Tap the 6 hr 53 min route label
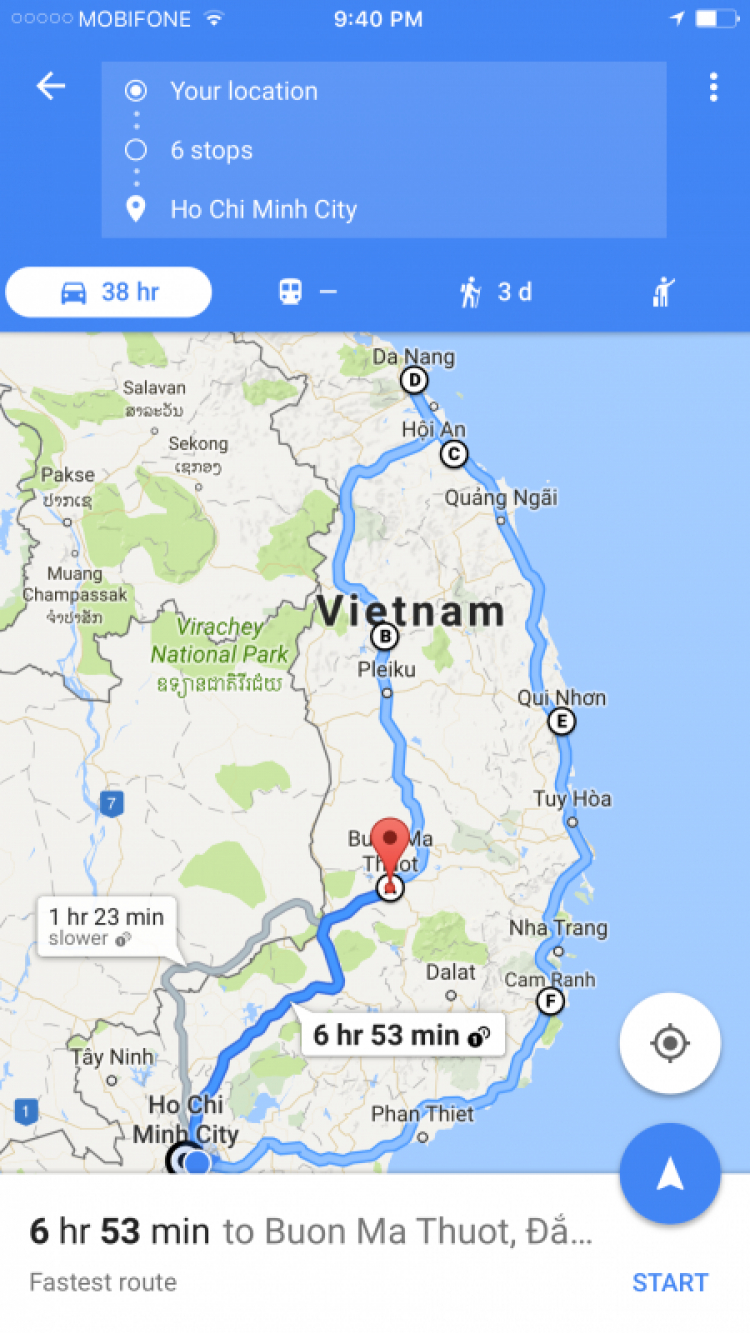The height and width of the screenshot is (1333, 750). click(400, 1035)
